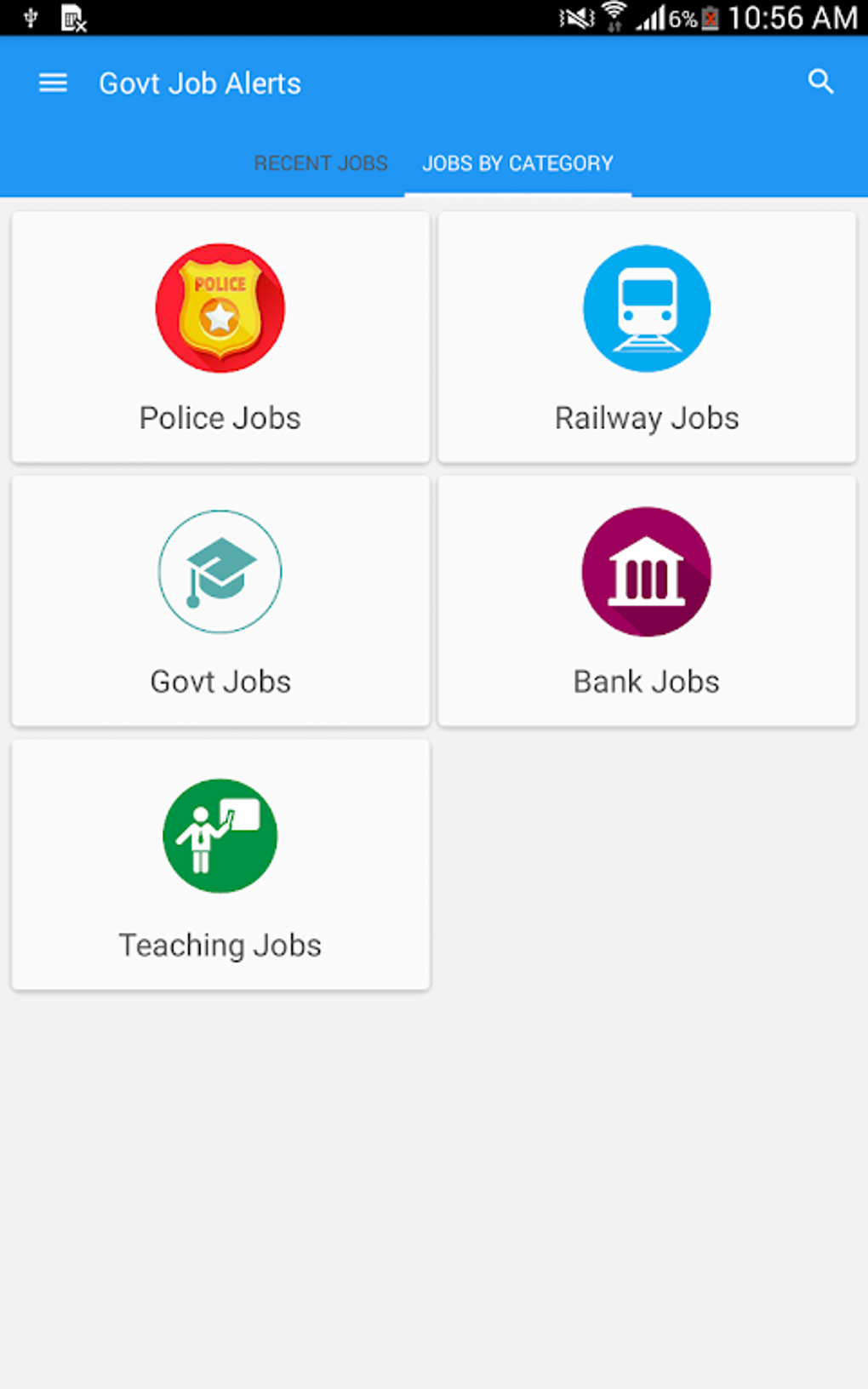Open the Police Jobs category
The width and height of the screenshot is (868, 1389).
click(x=220, y=337)
